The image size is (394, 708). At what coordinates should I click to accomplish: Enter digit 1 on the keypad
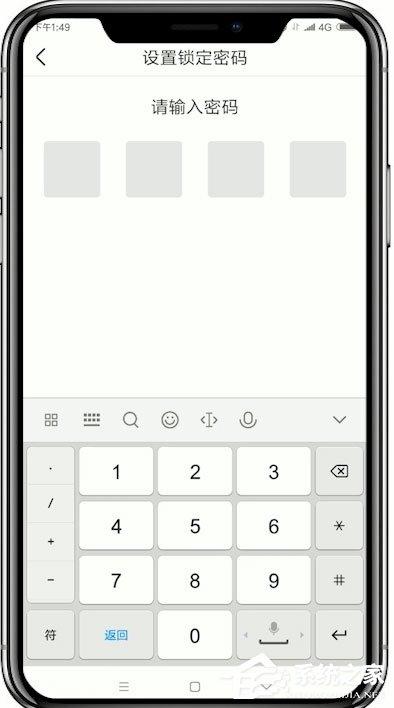[116, 472]
